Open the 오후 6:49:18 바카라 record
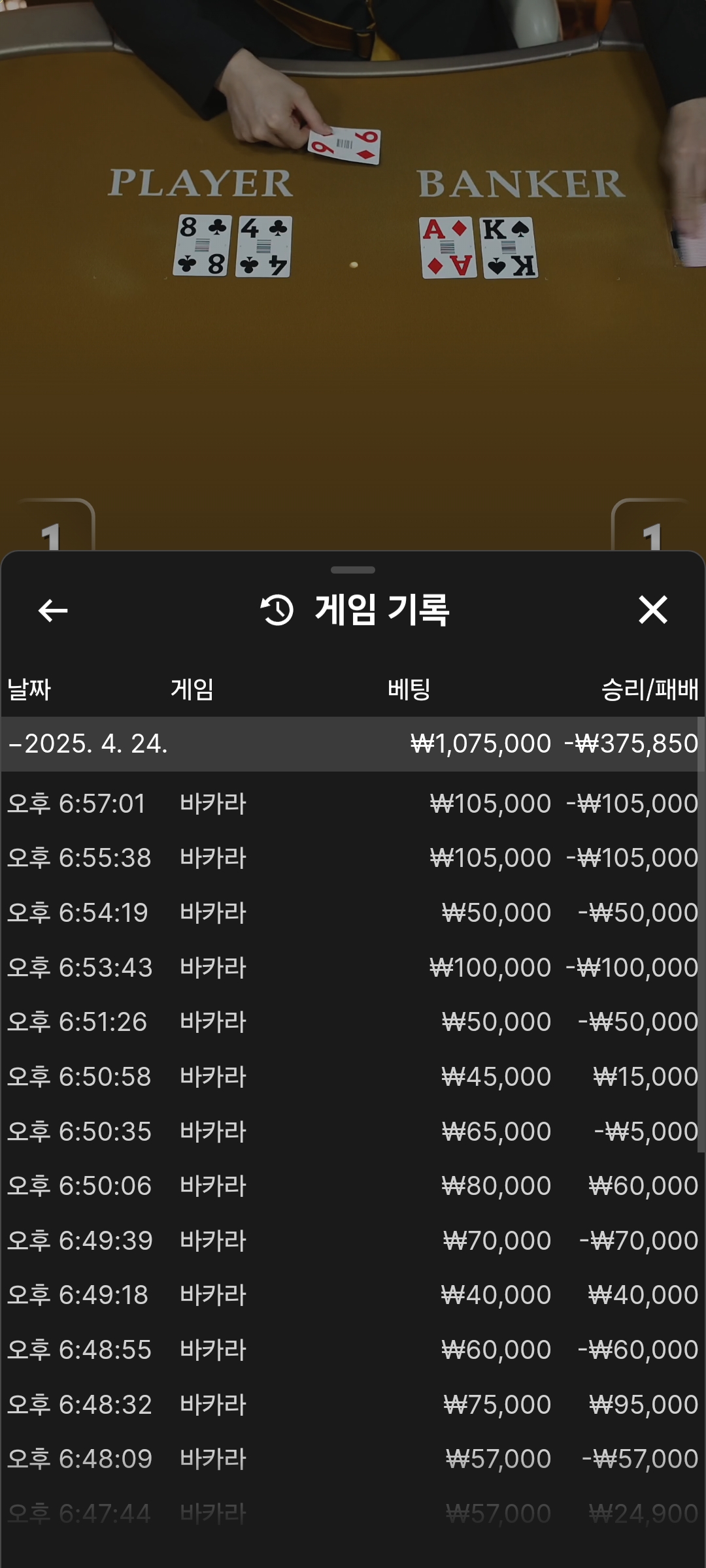 (353, 1295)
